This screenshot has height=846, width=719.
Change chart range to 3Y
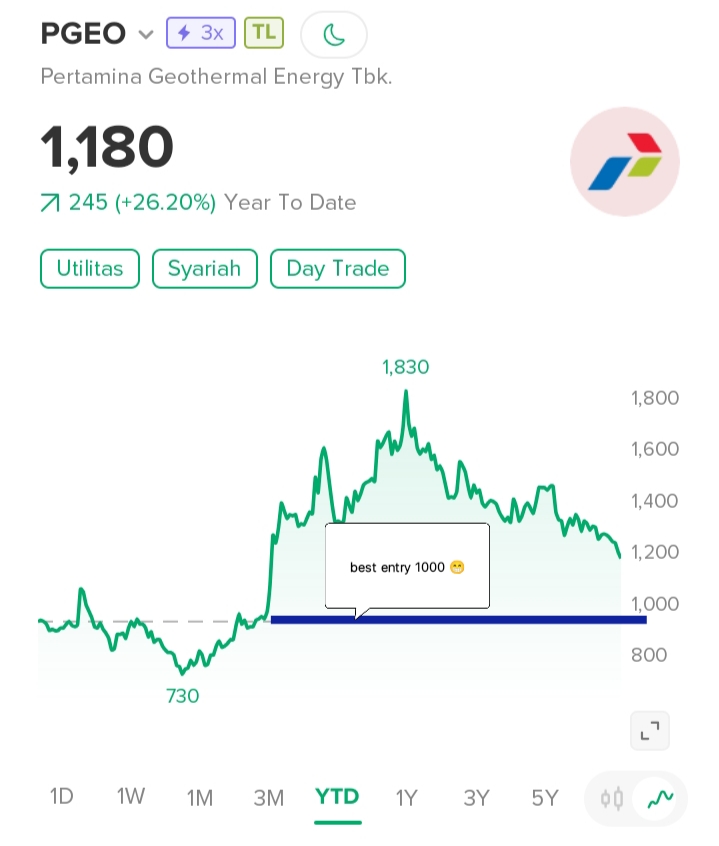(x=476, y=797)
